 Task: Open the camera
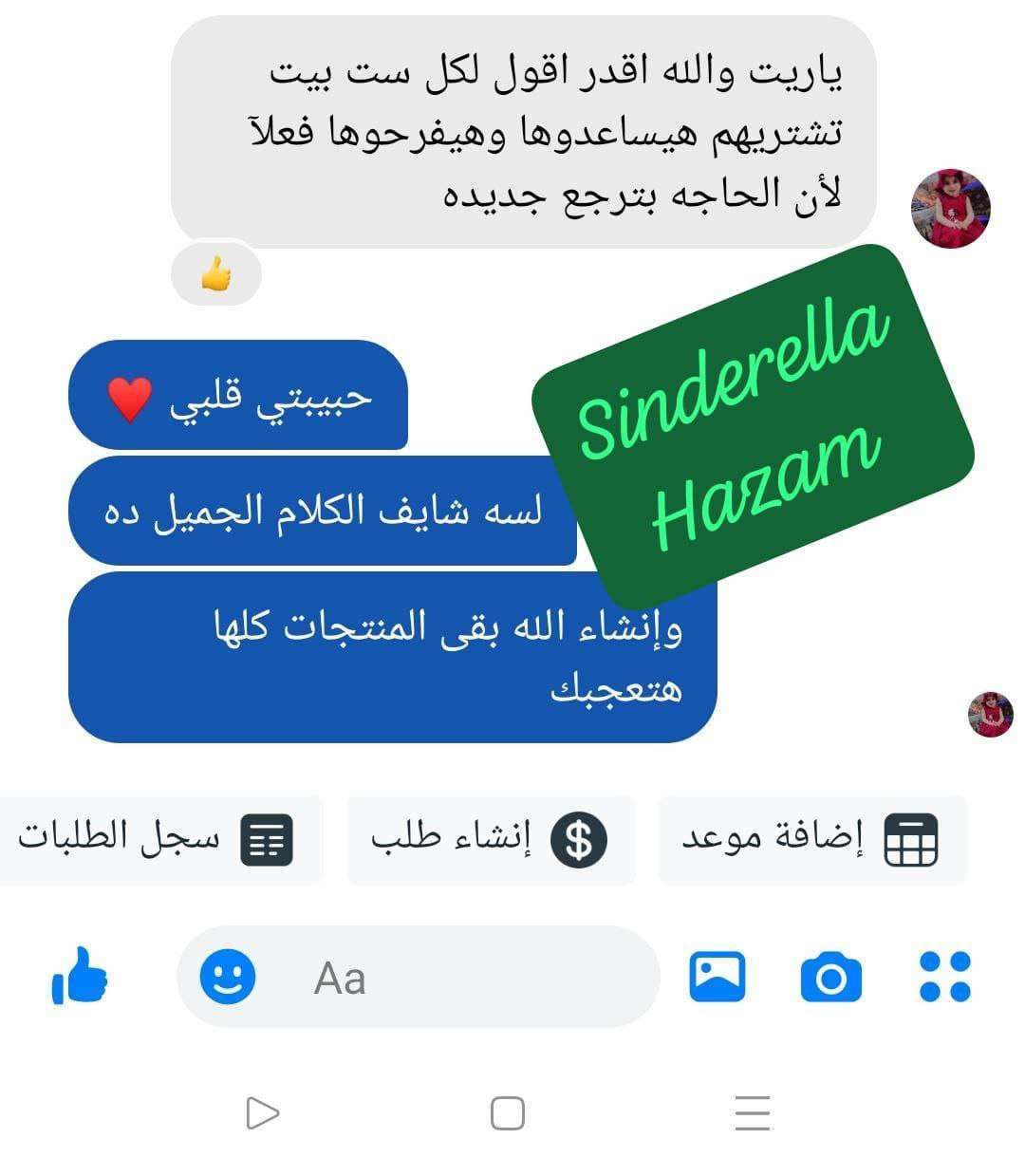click(x=830, y=977)
